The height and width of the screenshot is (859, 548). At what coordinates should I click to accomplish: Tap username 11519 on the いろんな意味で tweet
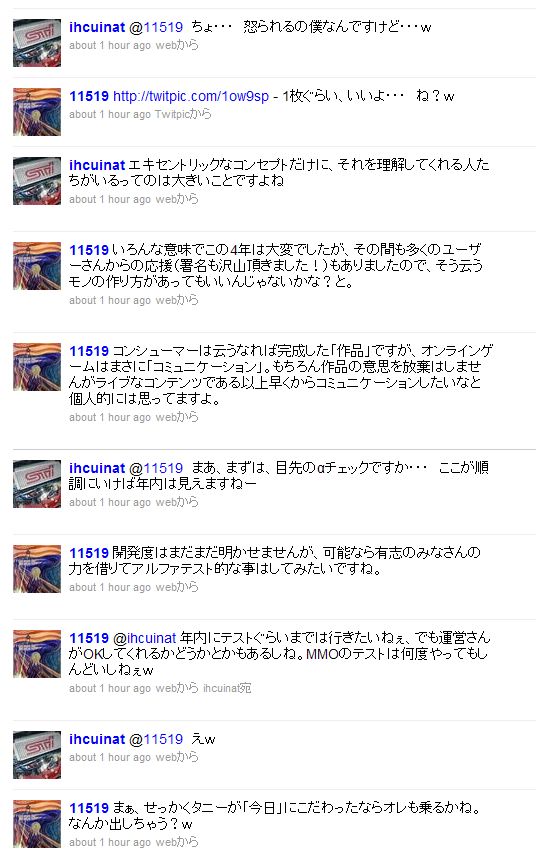89,250
